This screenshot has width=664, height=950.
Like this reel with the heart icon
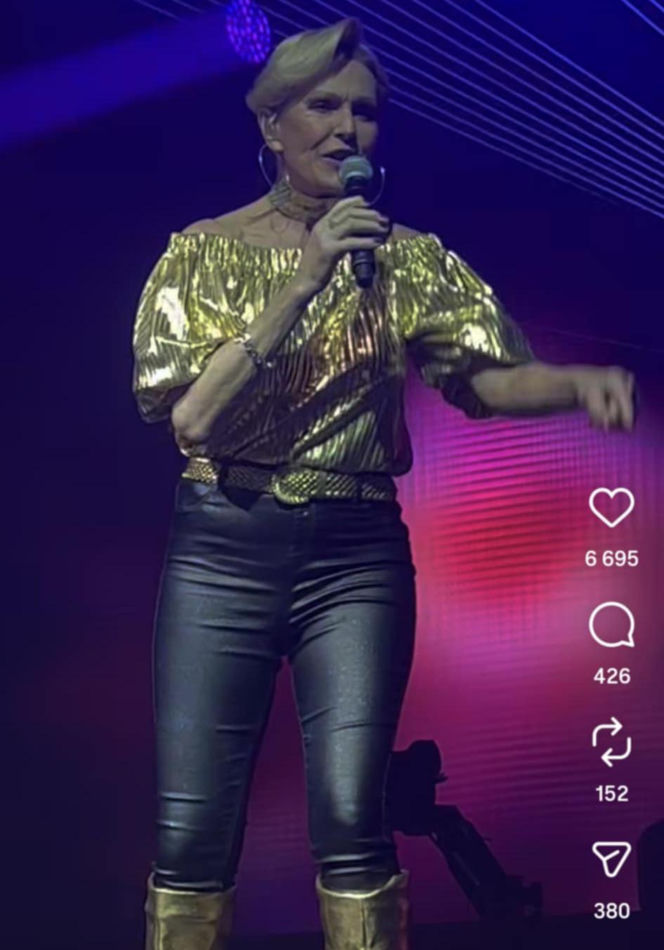(x=611, y=508)
